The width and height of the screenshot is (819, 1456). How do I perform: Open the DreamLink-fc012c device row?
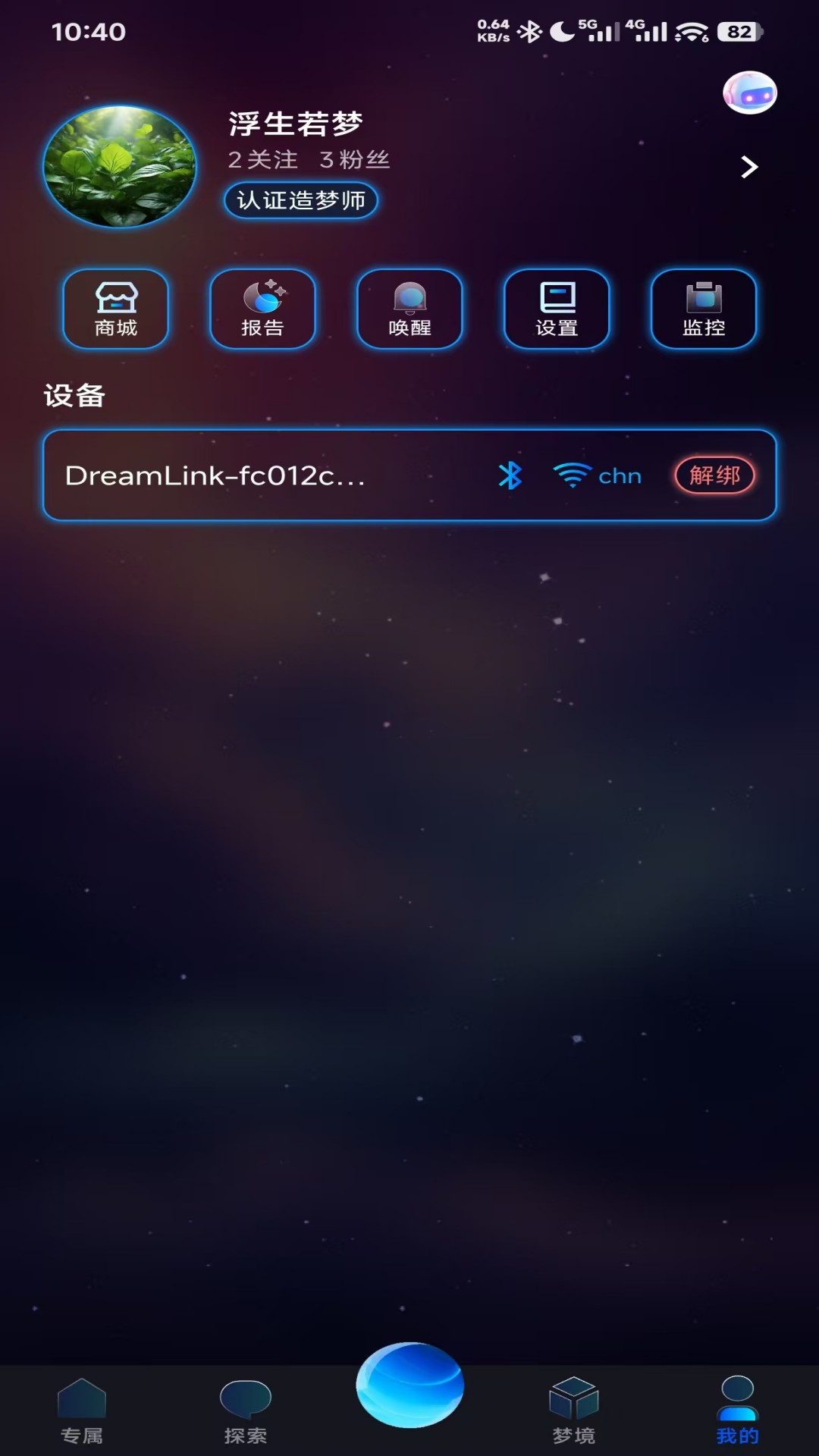coord(409,475)
